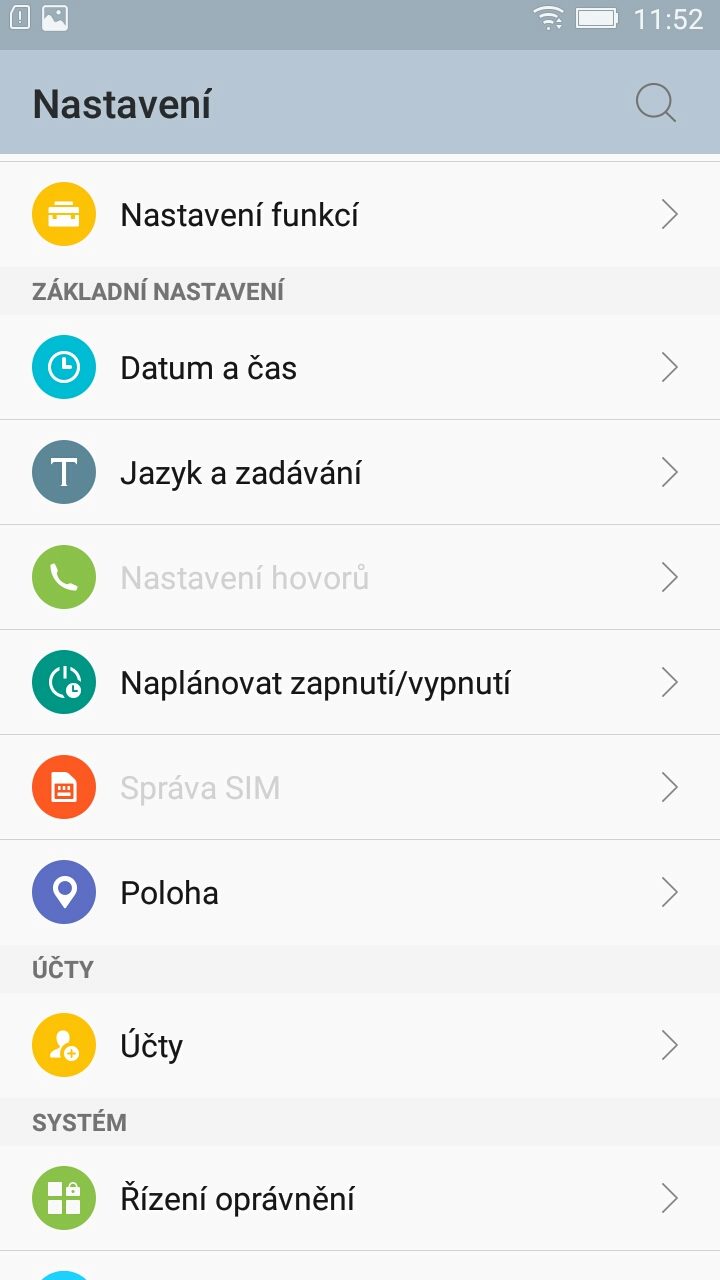Open the Účty row
This screenshot has height=1280, width=720.
[x=360, y=1045]
